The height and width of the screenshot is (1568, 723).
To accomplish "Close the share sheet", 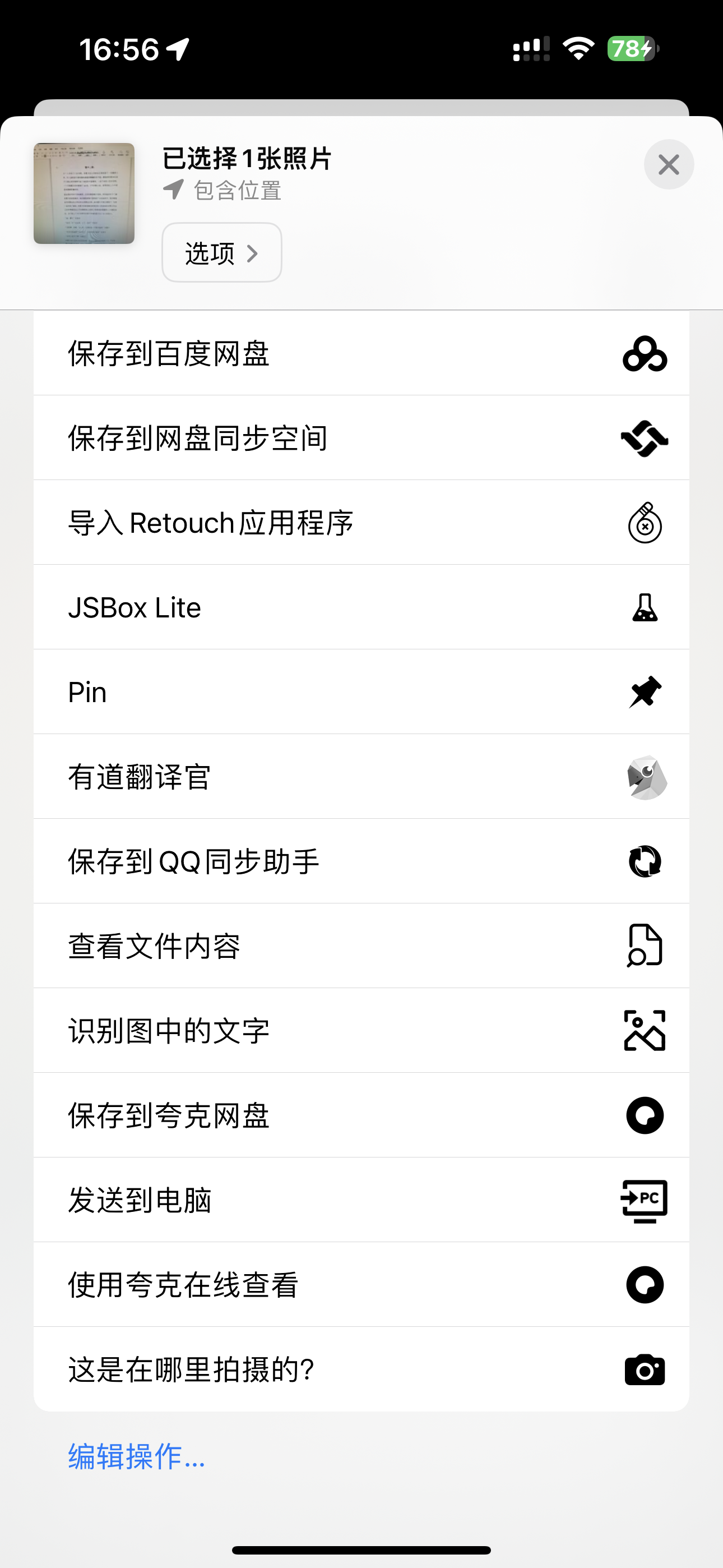I will [668, 164].
